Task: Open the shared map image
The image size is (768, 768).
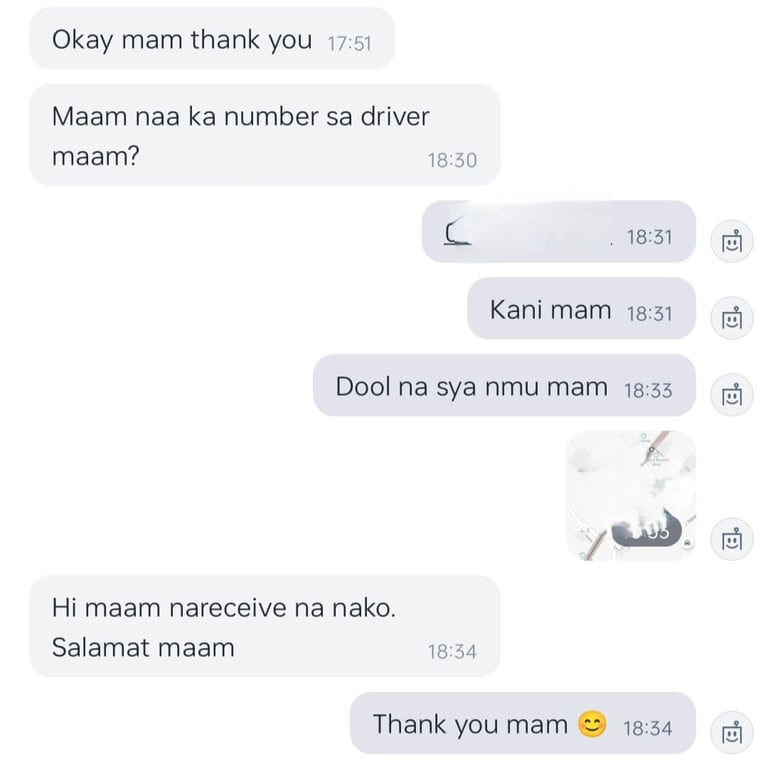Action: [x=631, y=496]
